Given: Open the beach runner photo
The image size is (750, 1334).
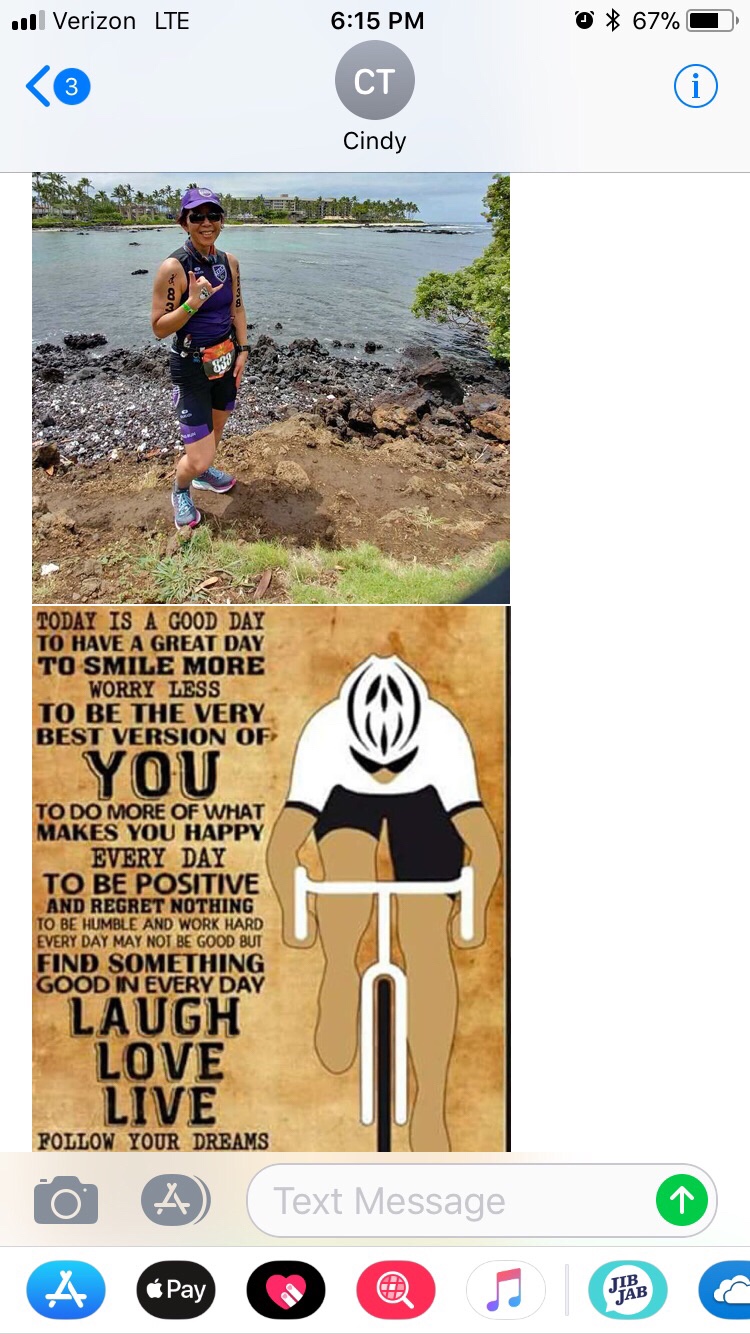Looking at the screenshot, I should (x=271, y=388).
